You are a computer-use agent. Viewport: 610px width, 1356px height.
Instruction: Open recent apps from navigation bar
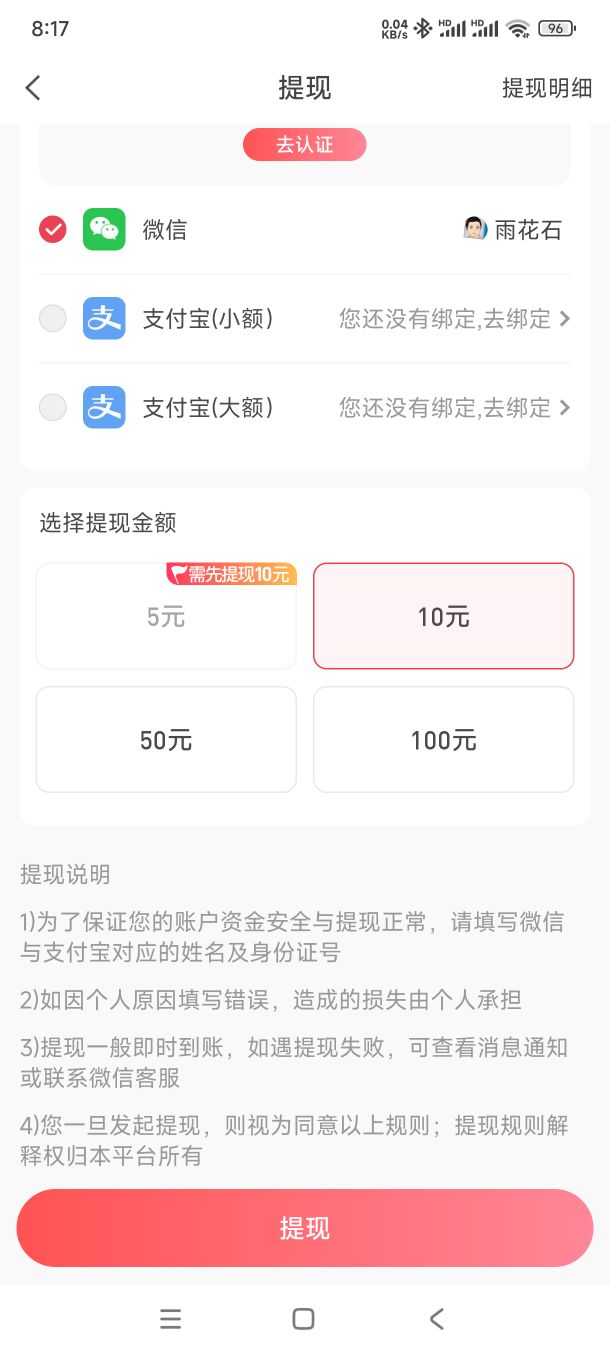171,1319
